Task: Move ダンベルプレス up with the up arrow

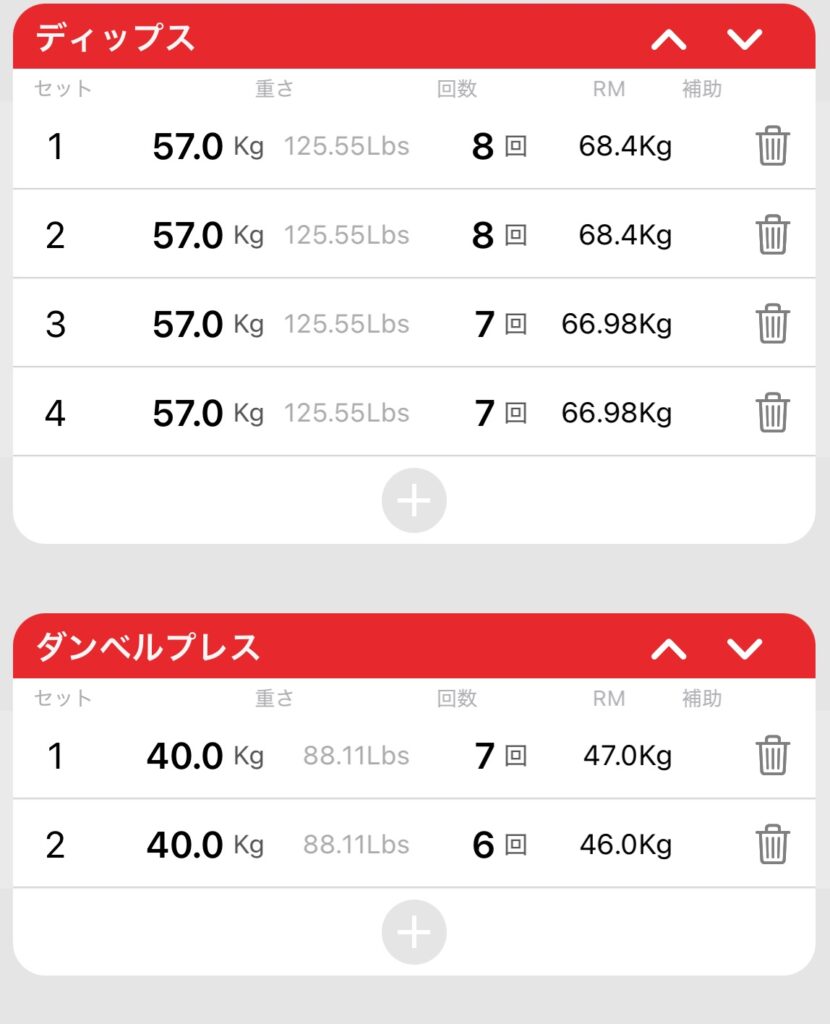Action: 669,649
